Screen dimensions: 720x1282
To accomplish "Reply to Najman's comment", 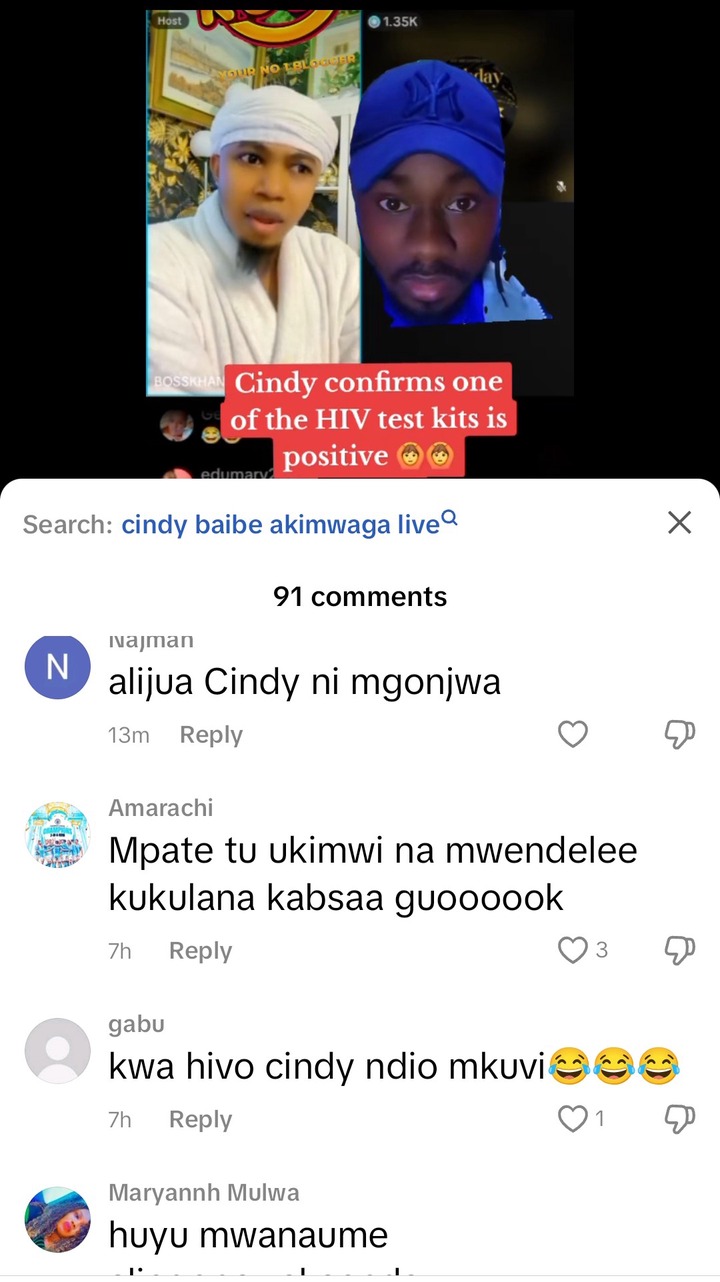I will pyautogui.click(x=210, y=735).
